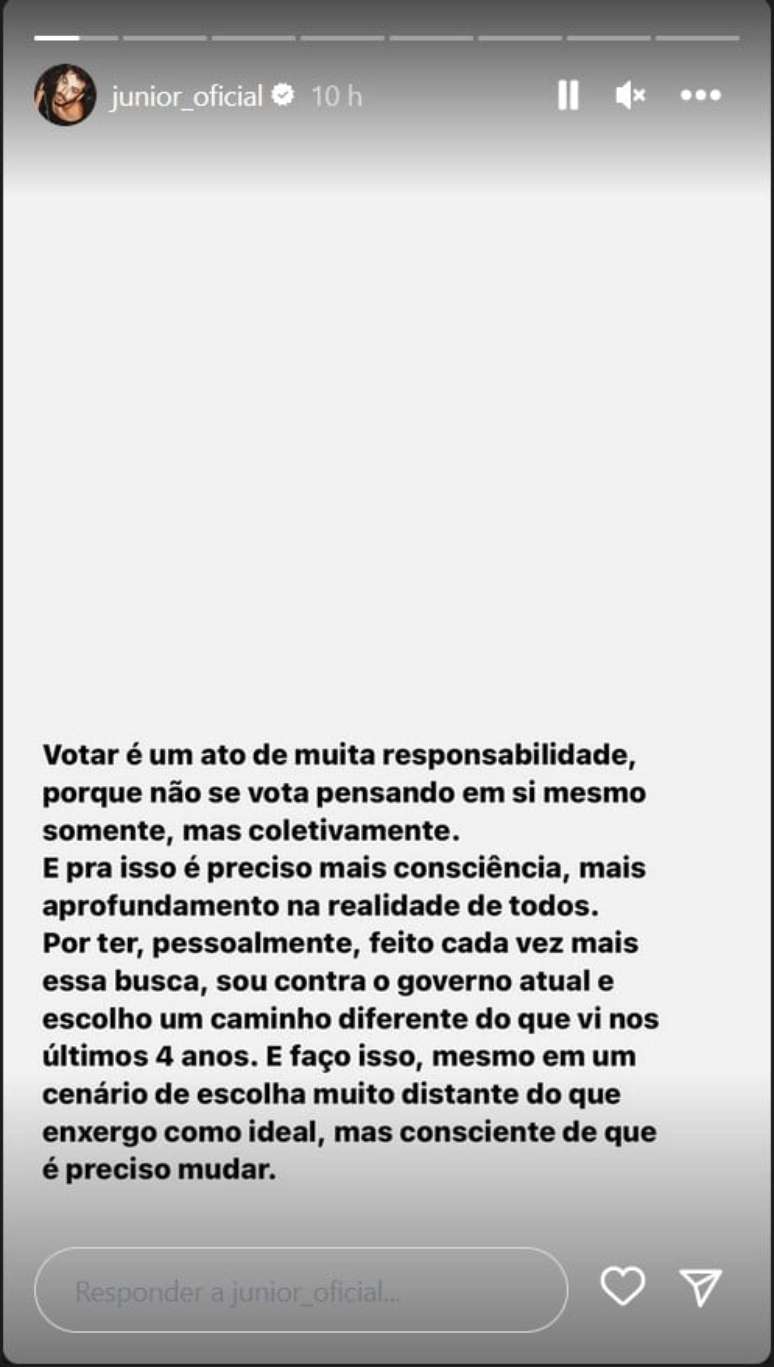The height and width of the screenshot is (1367, 774).
Task: Pause the story playback
Action: click(568, 96)
